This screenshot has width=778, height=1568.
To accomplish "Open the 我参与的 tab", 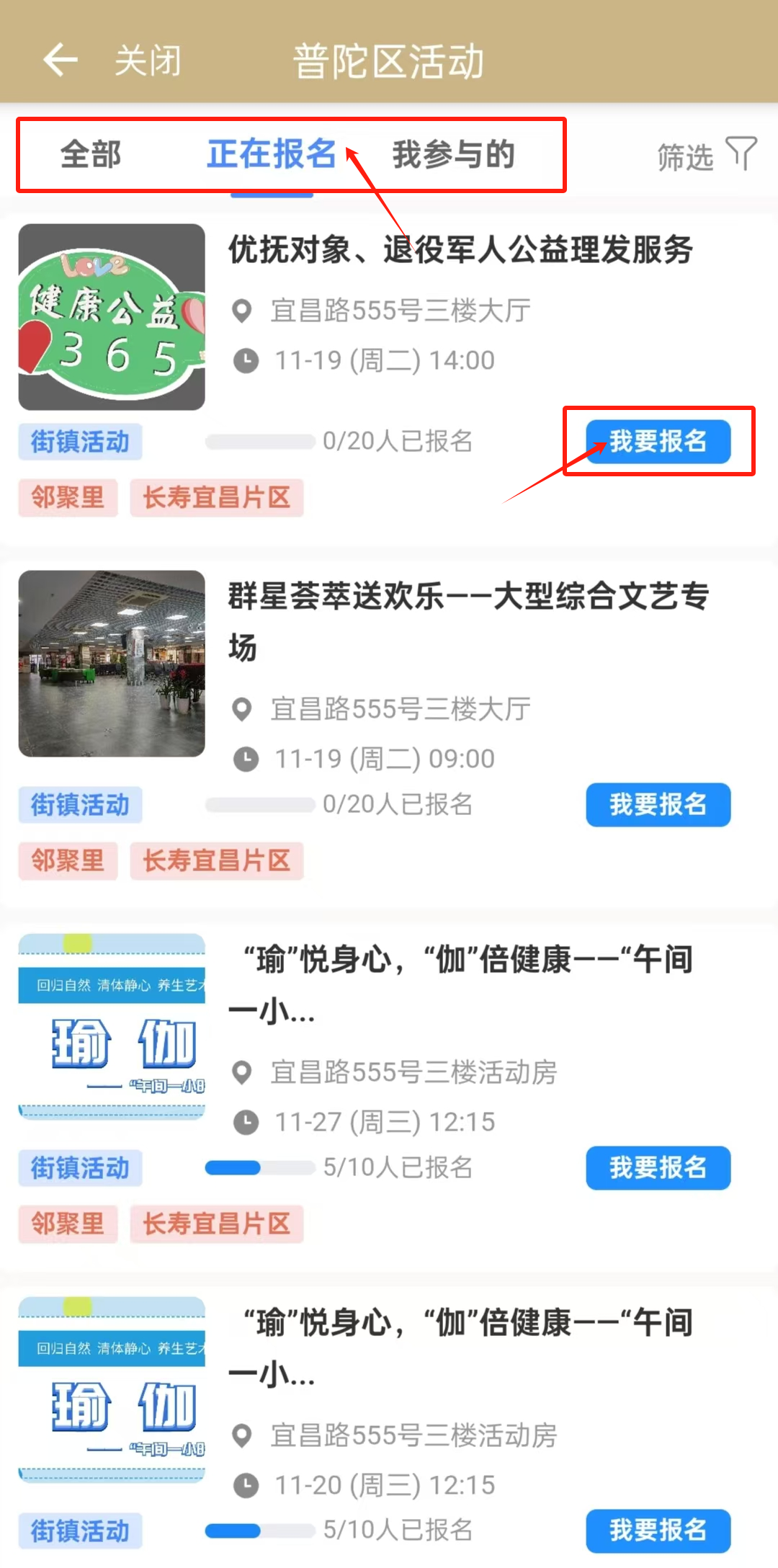I will click(454, 155).
